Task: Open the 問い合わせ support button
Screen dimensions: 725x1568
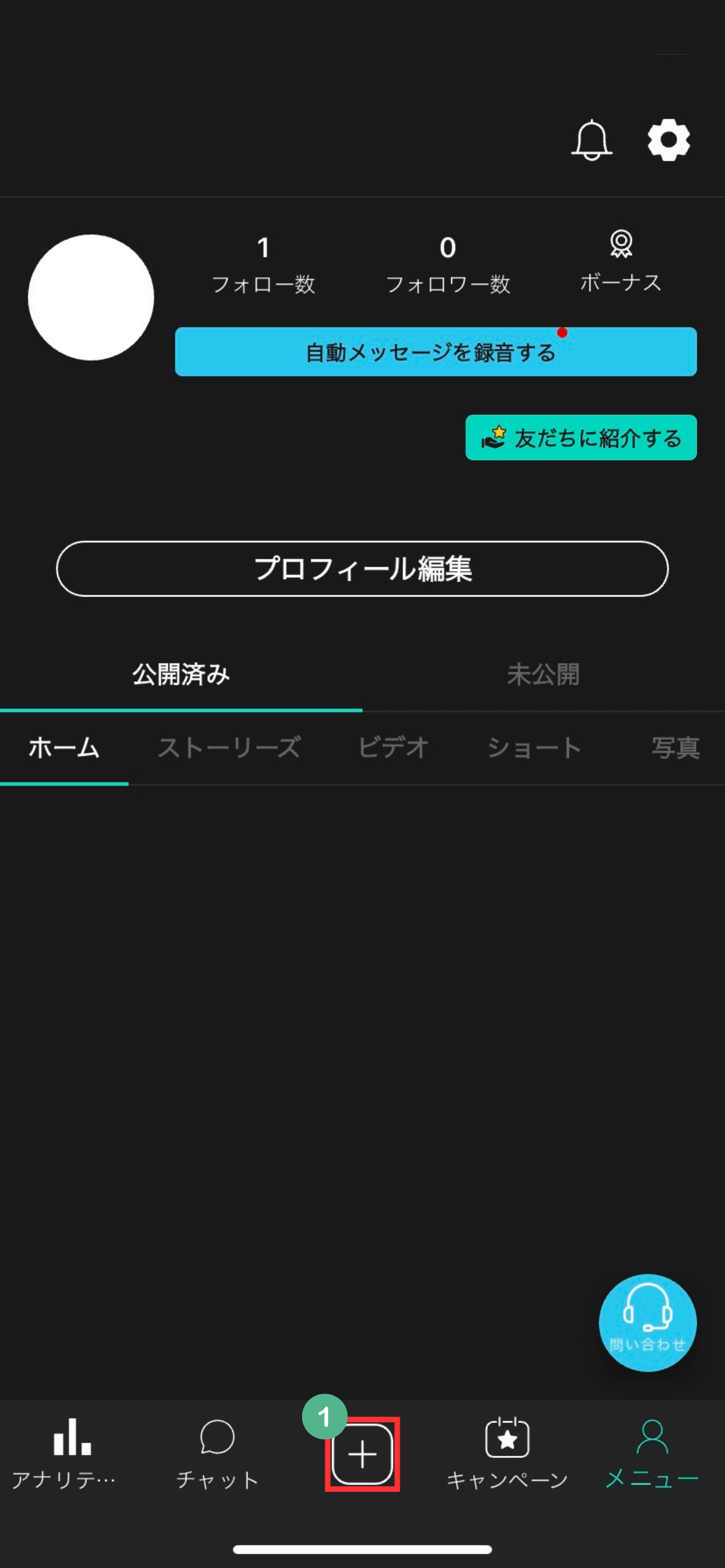Action: [x=647, y=1322]
